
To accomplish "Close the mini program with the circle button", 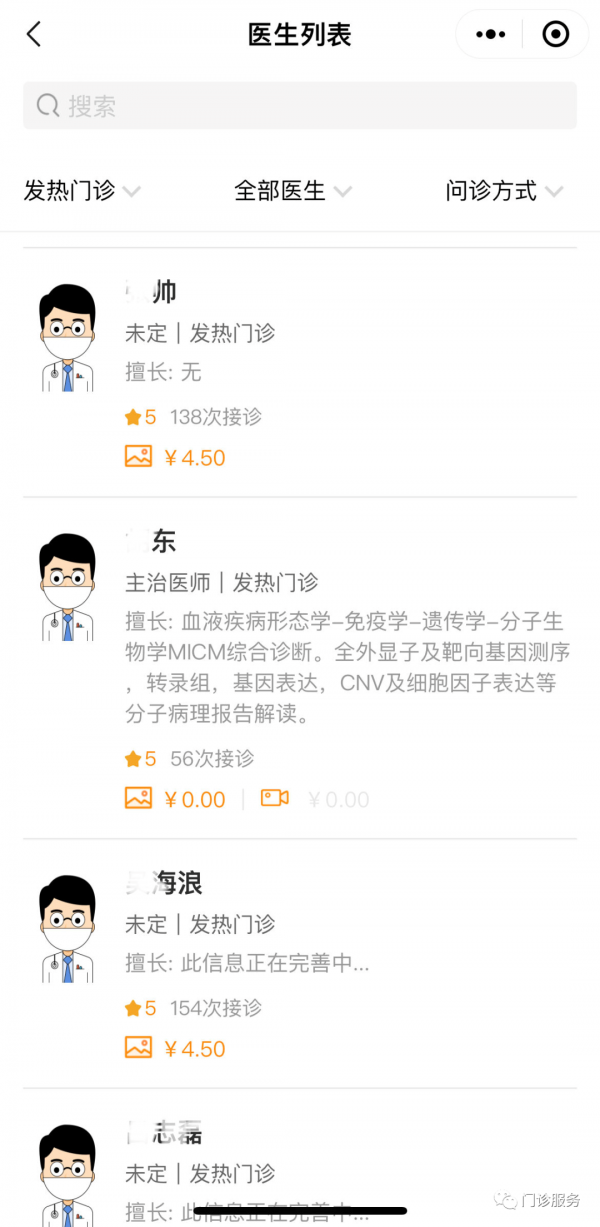I will (x=555, y=35).
